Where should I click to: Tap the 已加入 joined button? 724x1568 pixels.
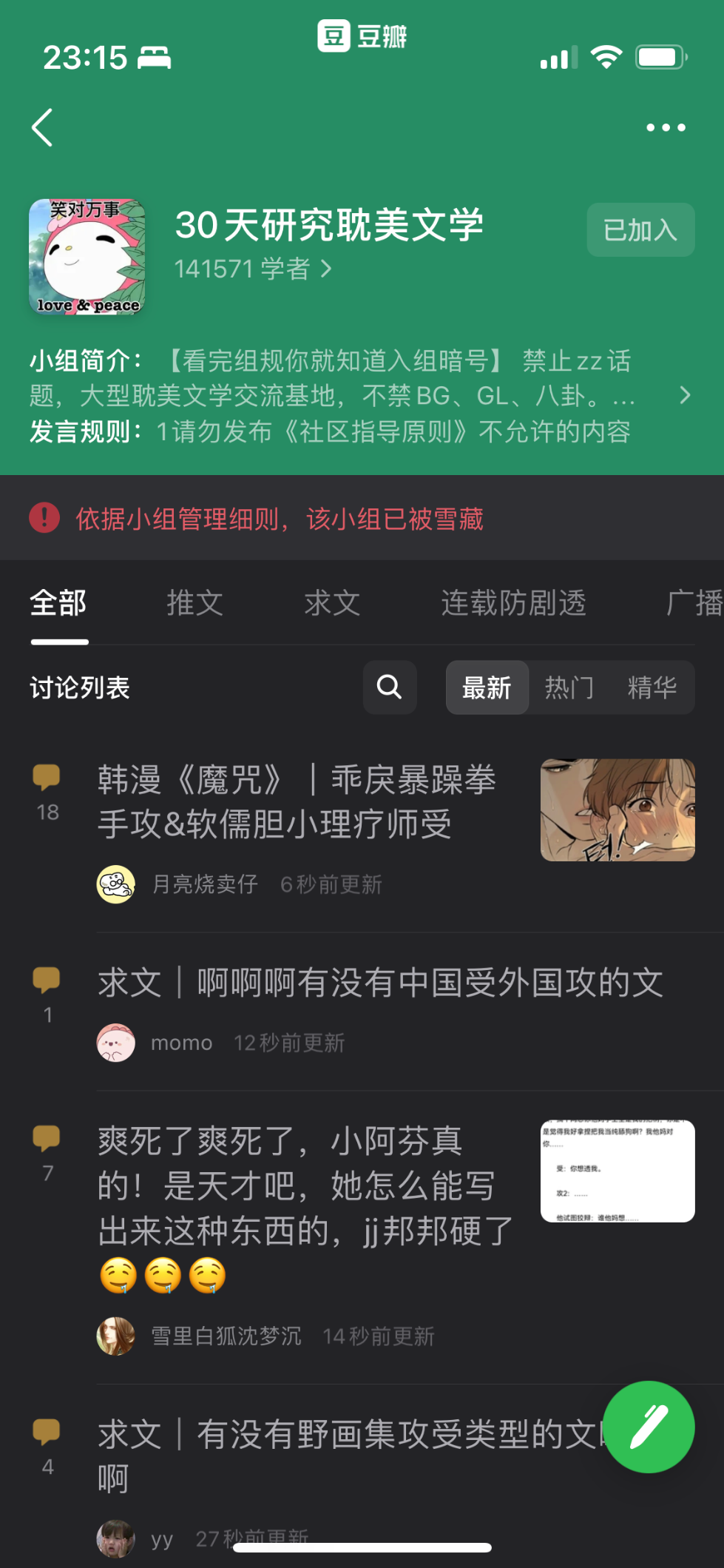640,230
